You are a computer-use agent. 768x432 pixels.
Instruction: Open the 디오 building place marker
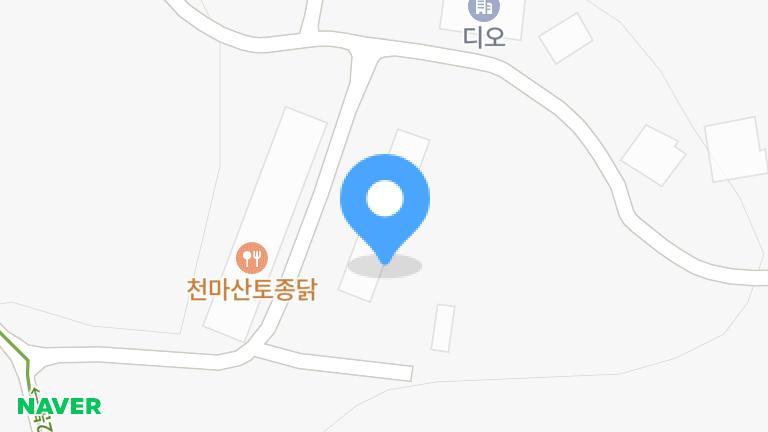[x=484, y=10]
